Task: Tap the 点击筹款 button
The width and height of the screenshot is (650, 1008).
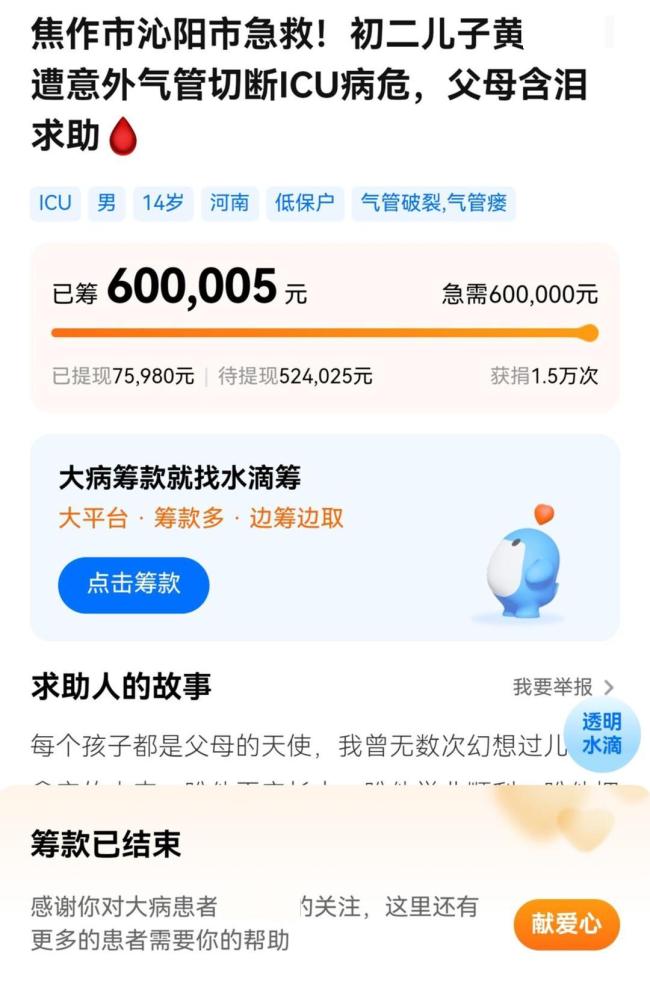Action: [133, 584]
